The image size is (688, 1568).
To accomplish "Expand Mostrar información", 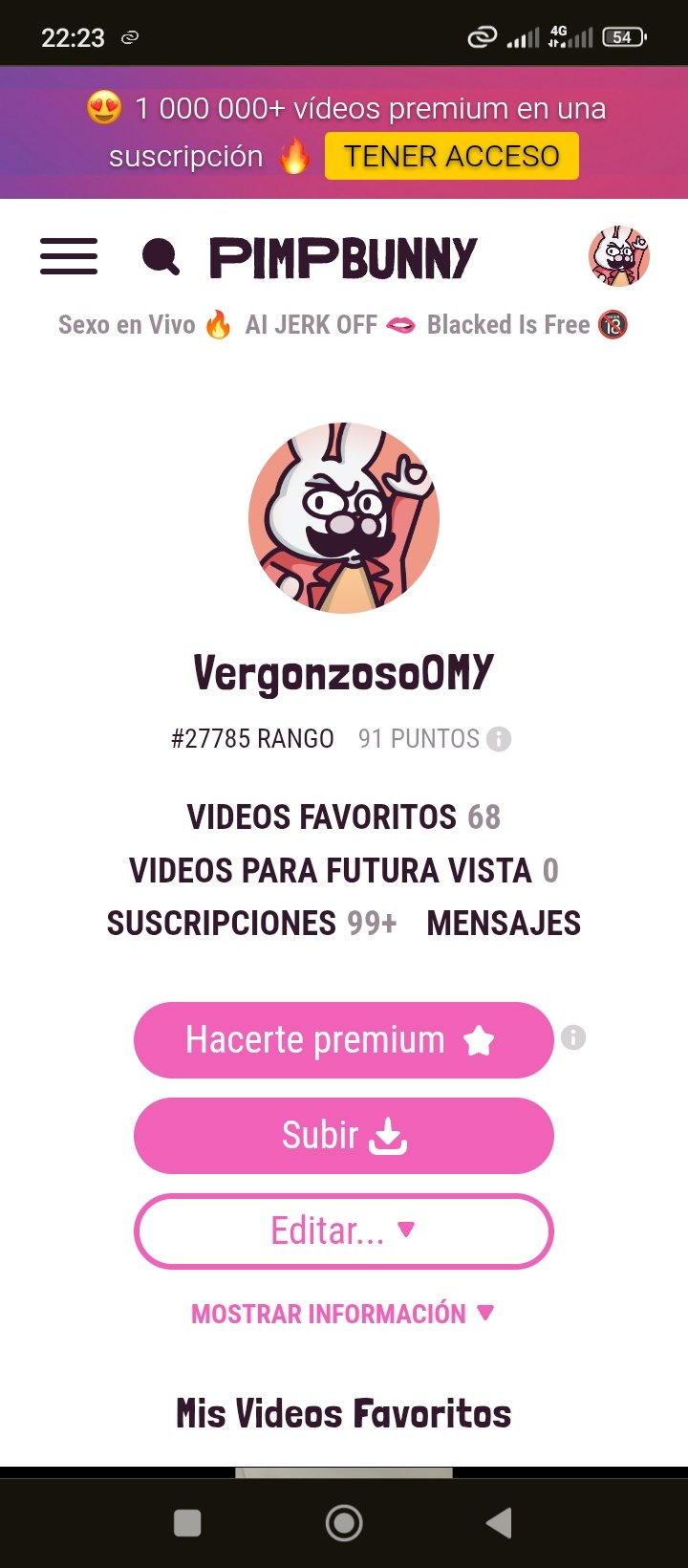I will coord(343,1314).
